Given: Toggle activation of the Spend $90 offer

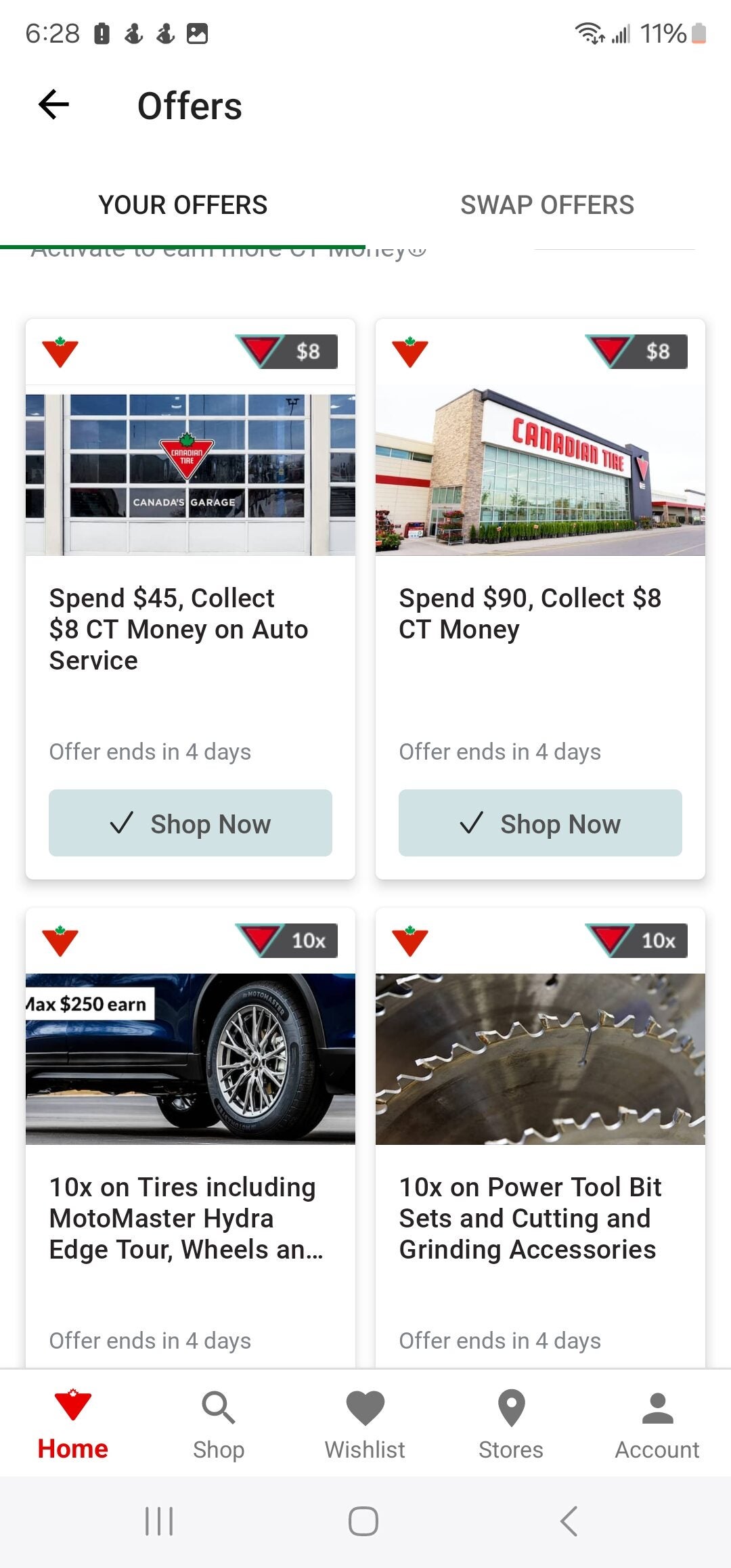Looking at the screenshot, I should [x=539, y=823].
